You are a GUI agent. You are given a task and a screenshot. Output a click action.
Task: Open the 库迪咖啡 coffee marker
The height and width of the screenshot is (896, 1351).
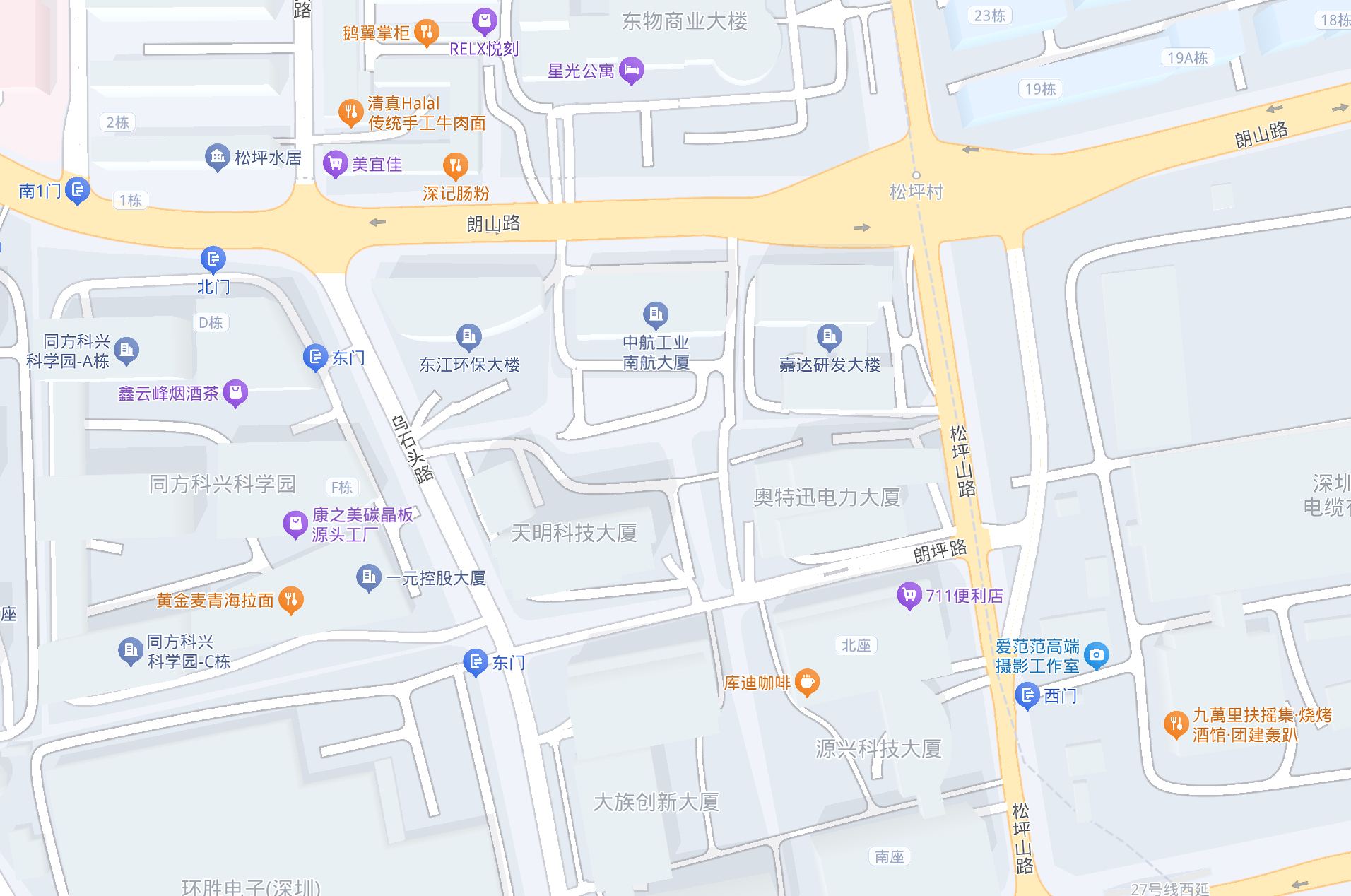pyautogui.click(x=807, y=682)
